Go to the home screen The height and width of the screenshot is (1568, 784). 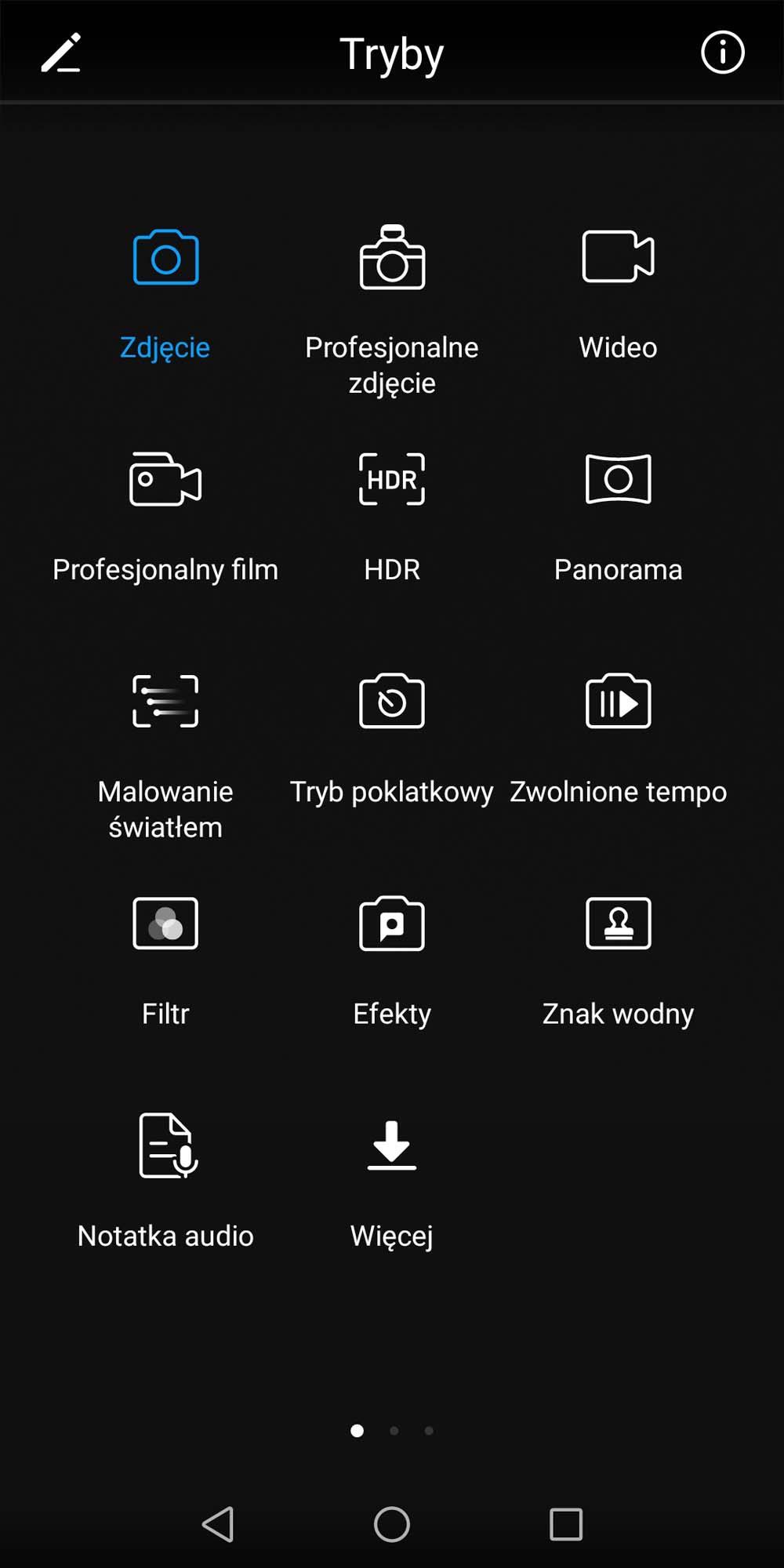[392, 1524]
